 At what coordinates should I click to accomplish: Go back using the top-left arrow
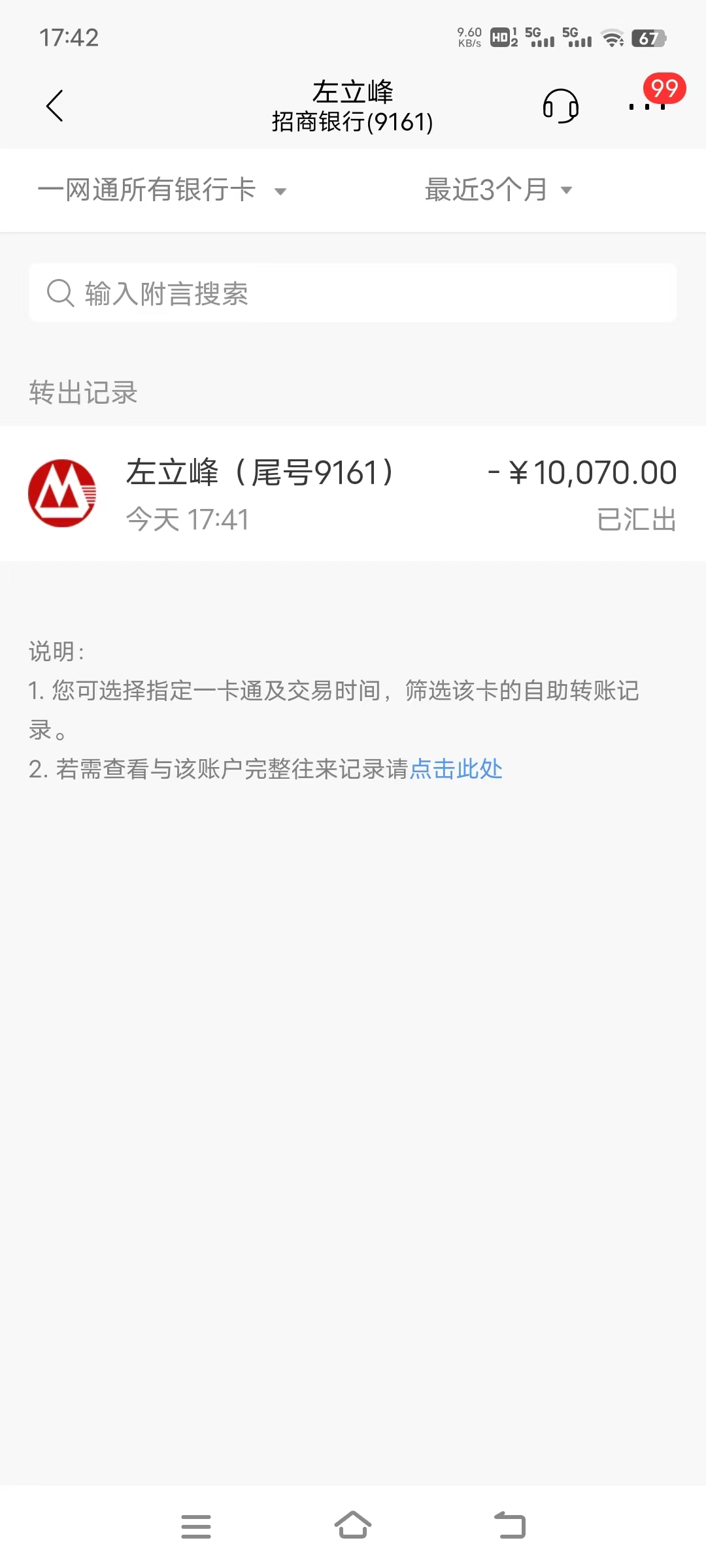click(55, 106)
